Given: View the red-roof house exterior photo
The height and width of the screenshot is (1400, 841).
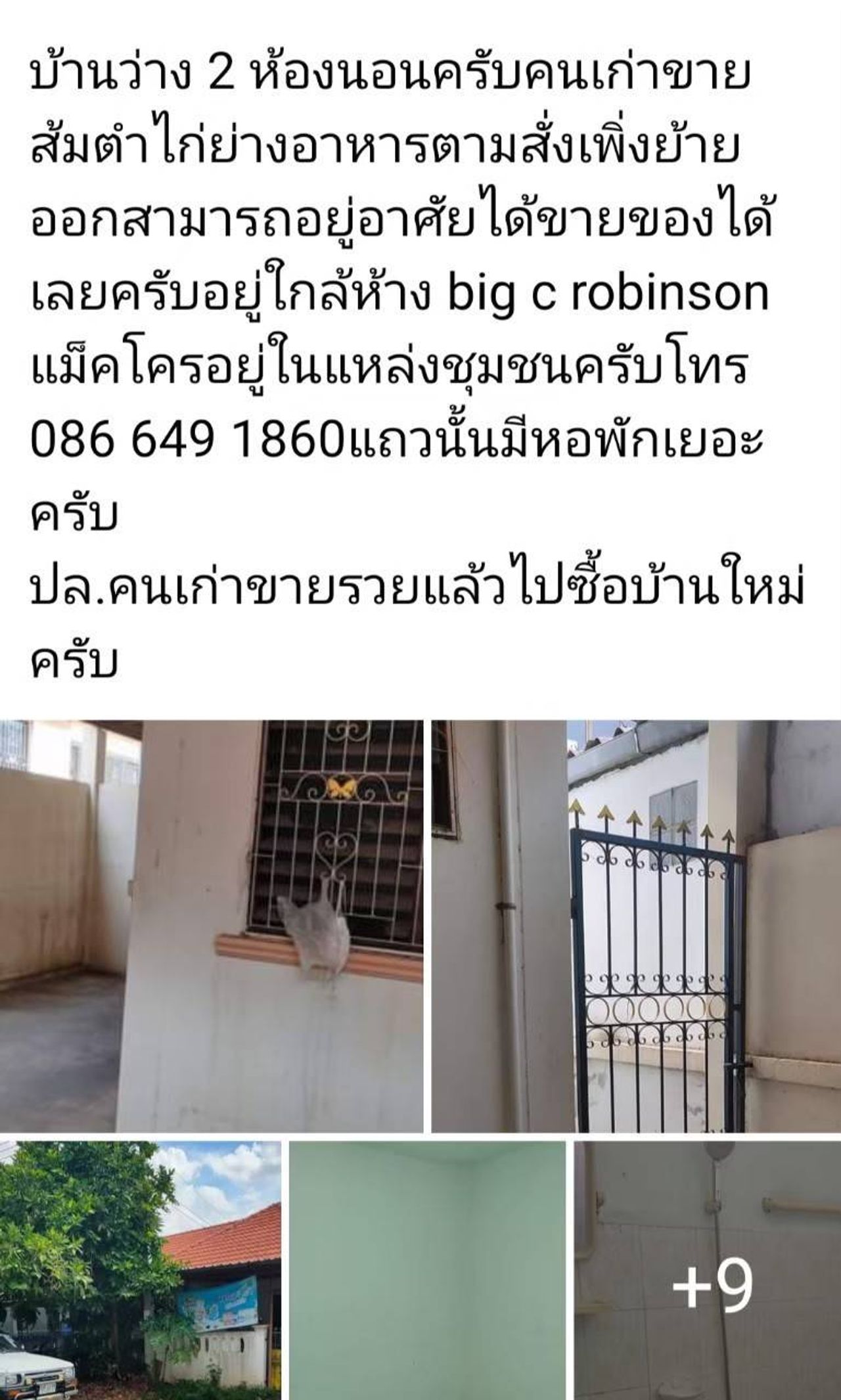Looking at the screenshot, I should [x=140, y=1271].
